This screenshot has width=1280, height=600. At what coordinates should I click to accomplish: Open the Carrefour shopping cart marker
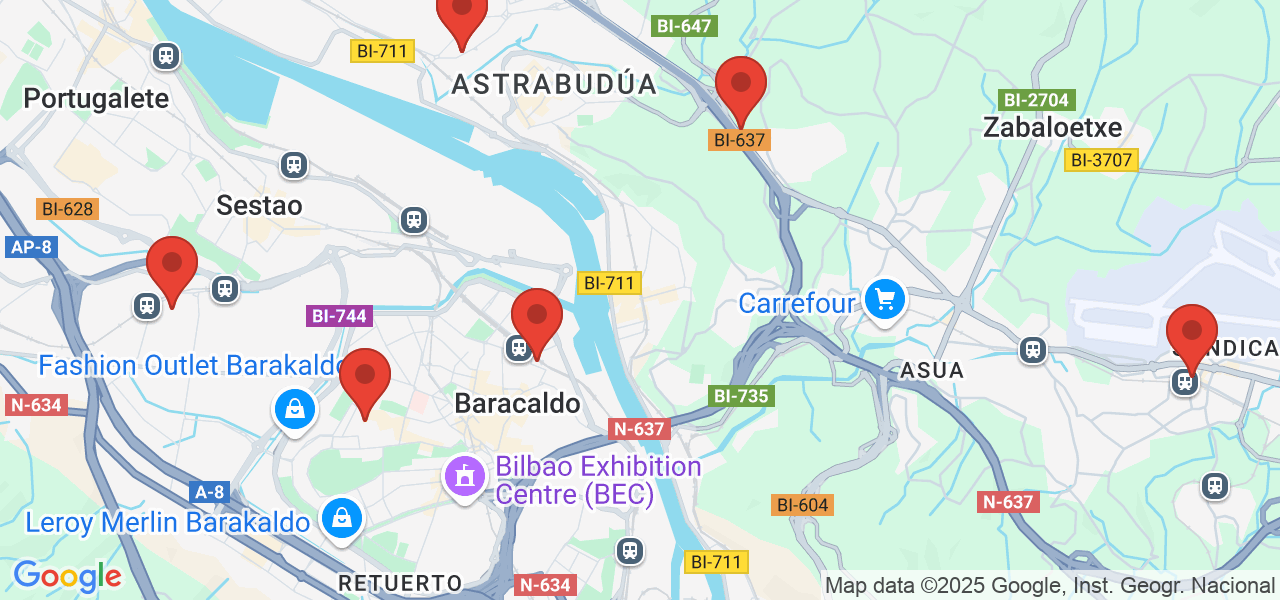[x=884, y=299]
